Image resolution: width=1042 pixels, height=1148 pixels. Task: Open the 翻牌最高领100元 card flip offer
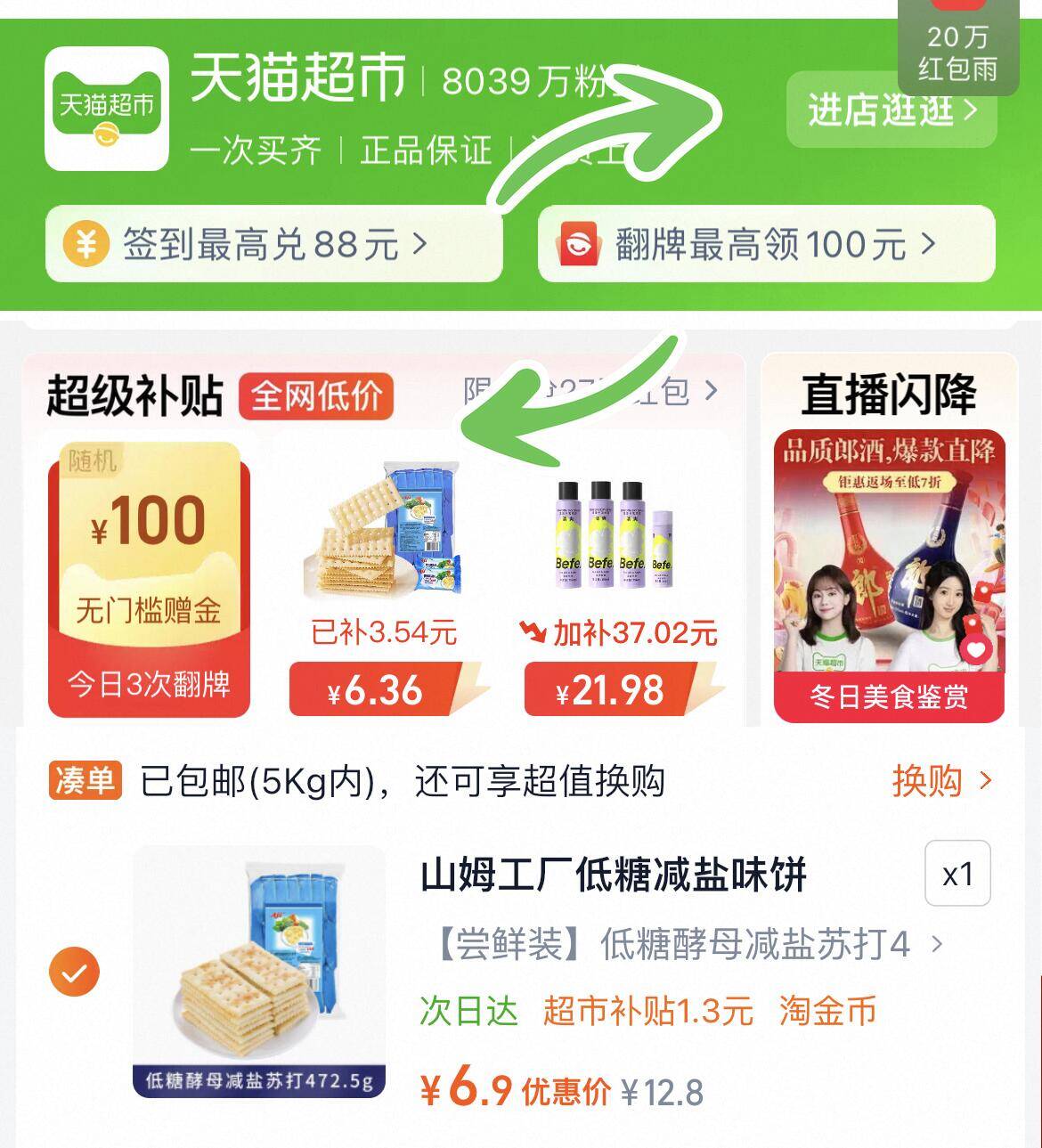(766, 243)
